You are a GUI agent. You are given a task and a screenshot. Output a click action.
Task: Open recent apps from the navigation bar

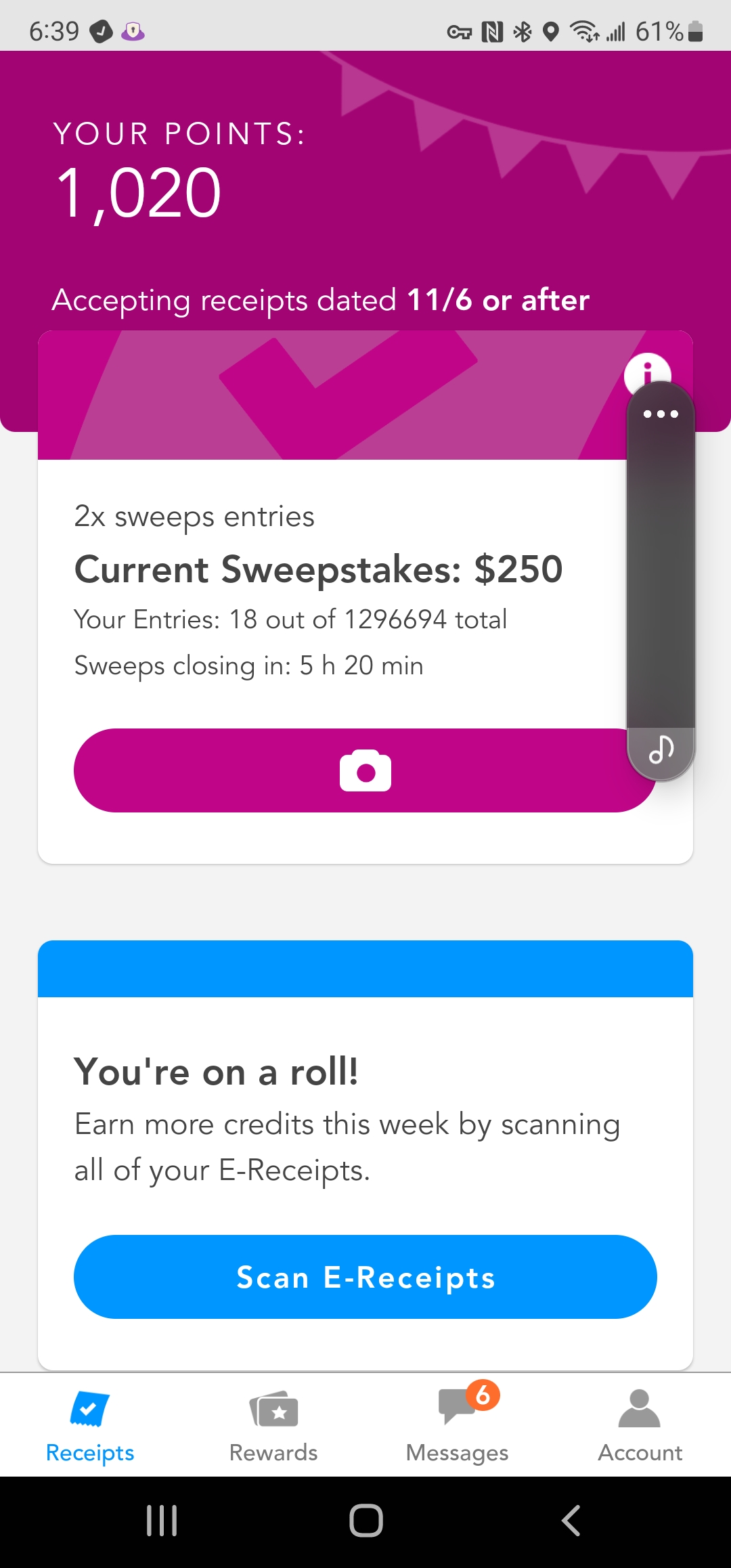pyautogui.click(x=162, y=1521)
